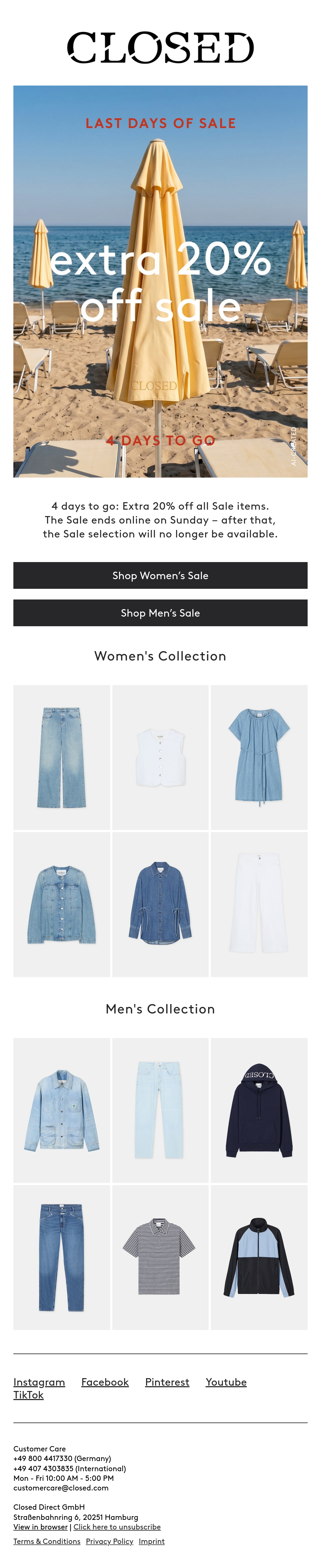Read the Privacy Policy
321x1568 pixels.
(x=110, y=1541)
